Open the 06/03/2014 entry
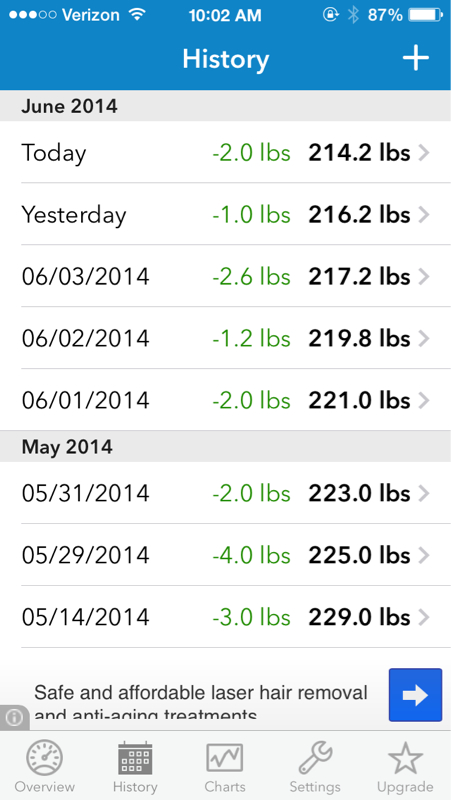Screen dimensions: 451x800 [226, 276]
